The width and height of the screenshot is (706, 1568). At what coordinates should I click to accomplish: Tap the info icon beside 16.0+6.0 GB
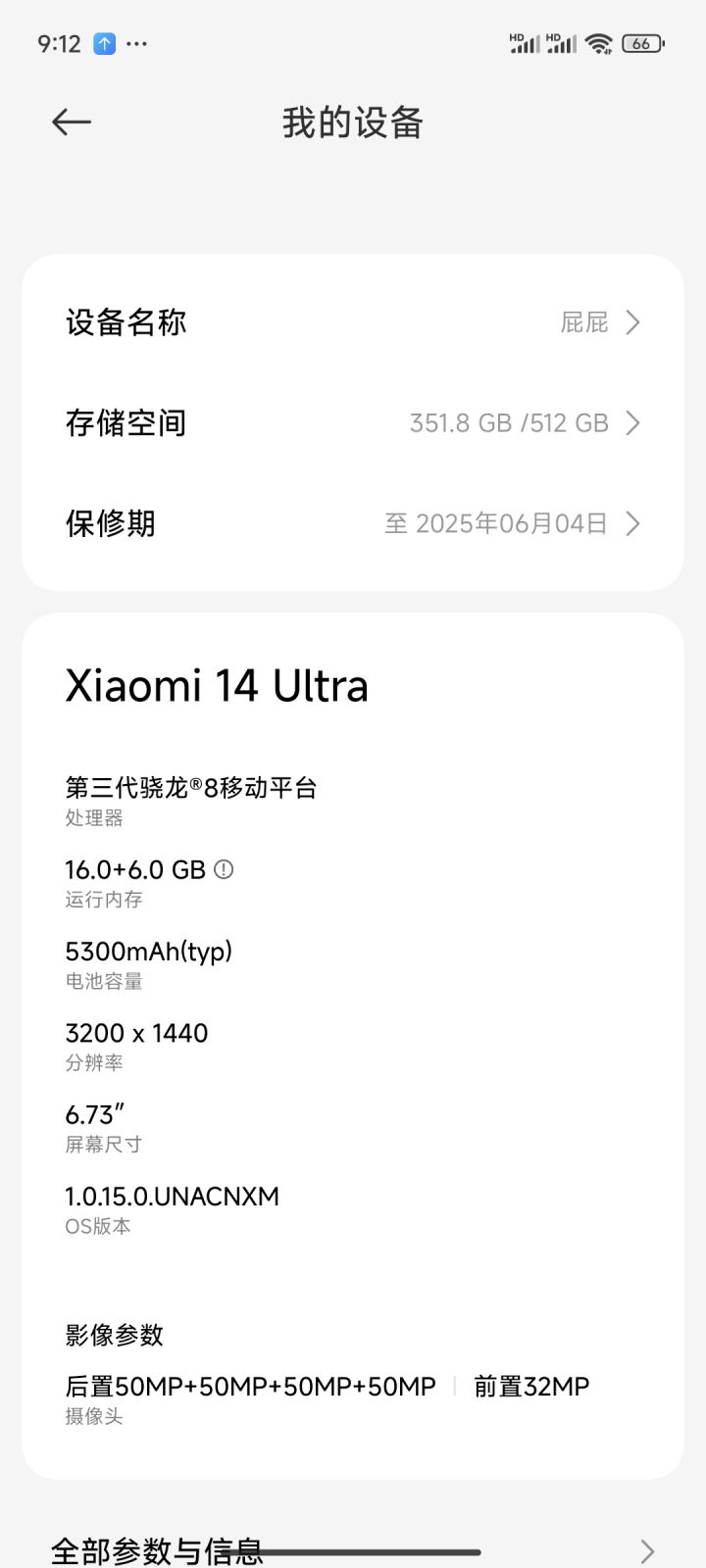(x=224, y=869)
